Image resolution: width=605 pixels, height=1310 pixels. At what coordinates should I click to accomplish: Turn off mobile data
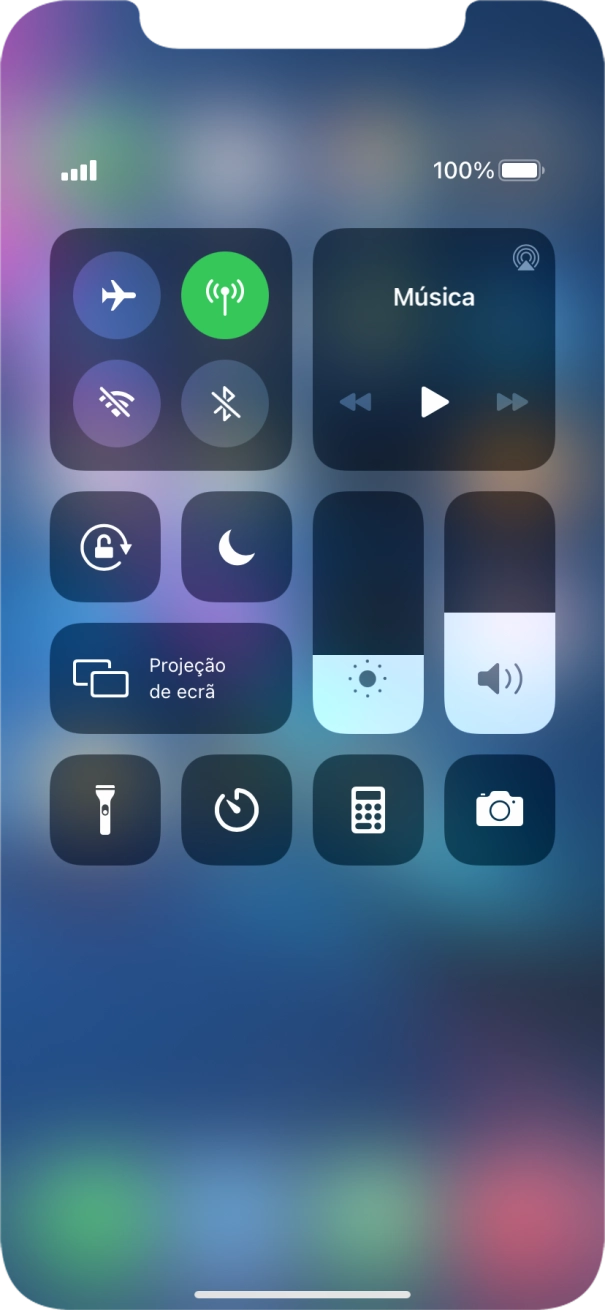(225, 296)
